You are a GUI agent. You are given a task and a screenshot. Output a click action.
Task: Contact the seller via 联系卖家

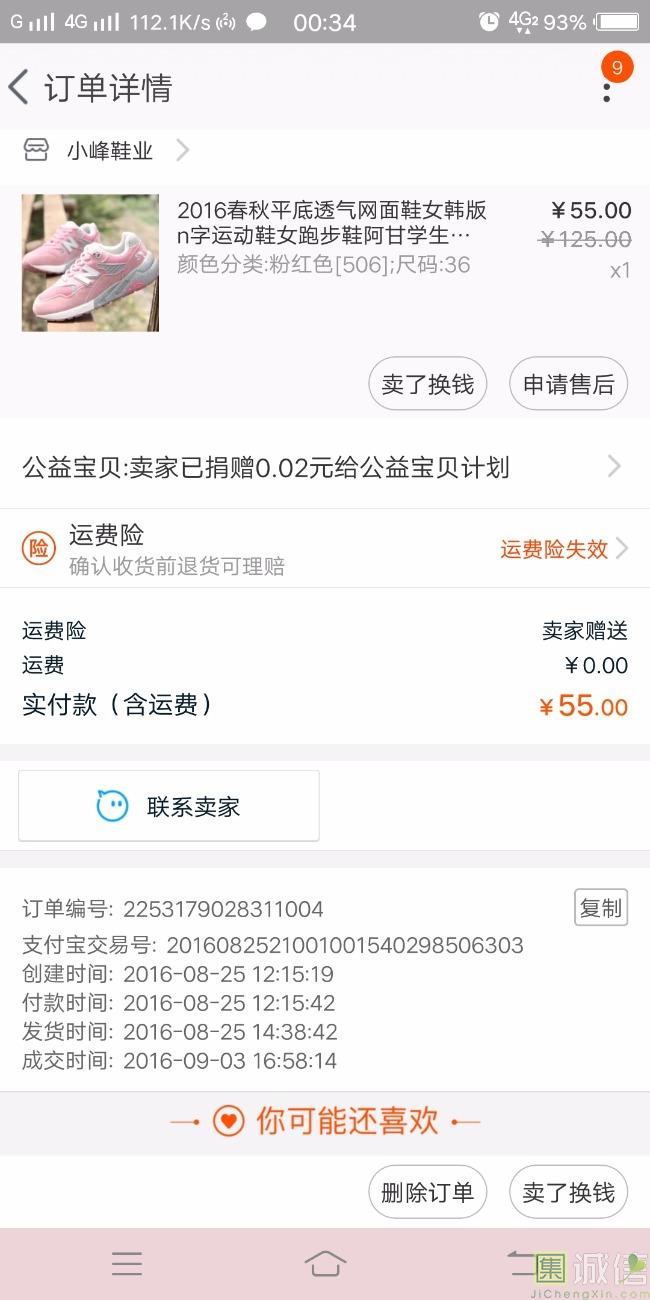point(169,806)
